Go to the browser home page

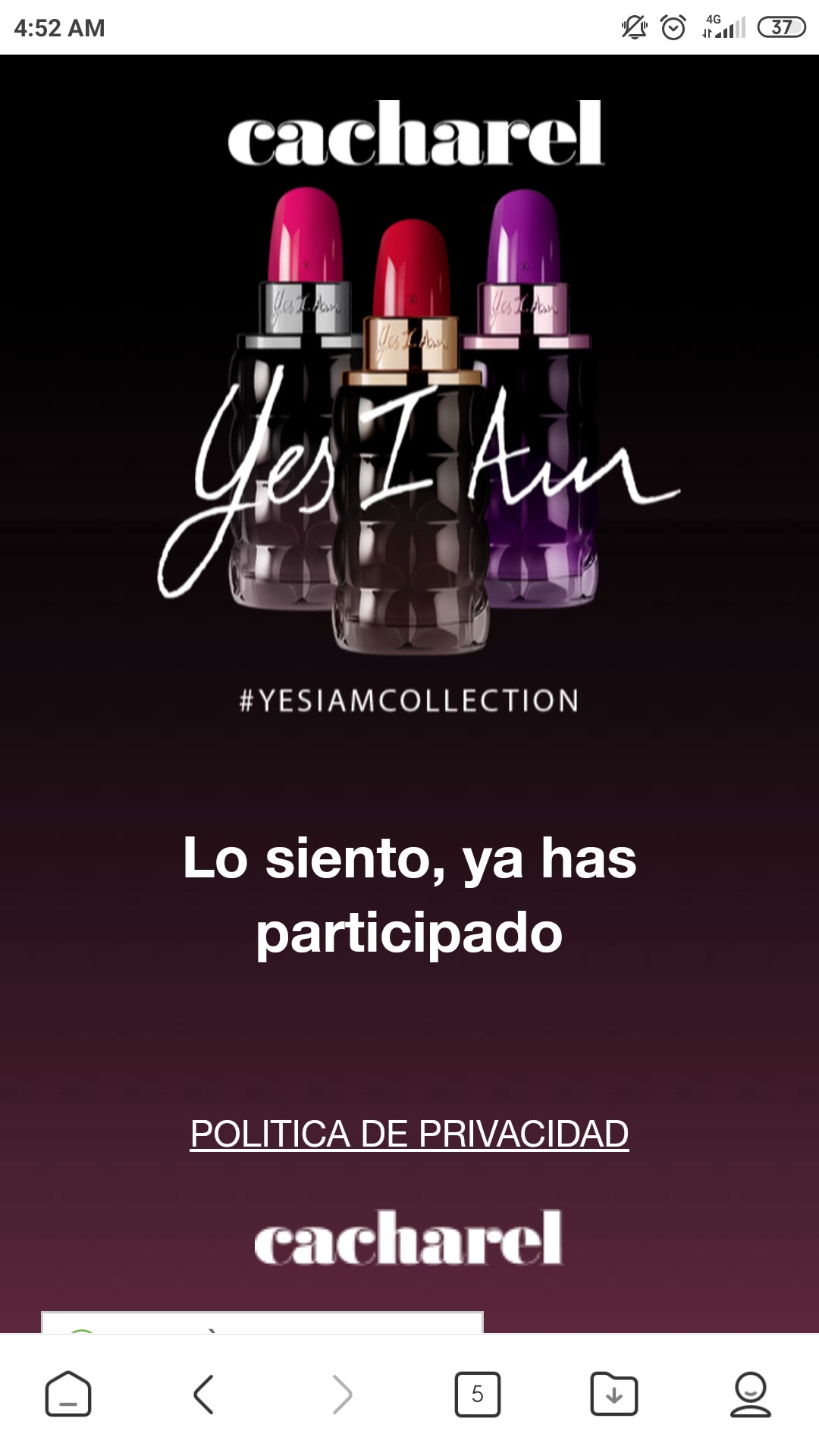point(68,1394)
